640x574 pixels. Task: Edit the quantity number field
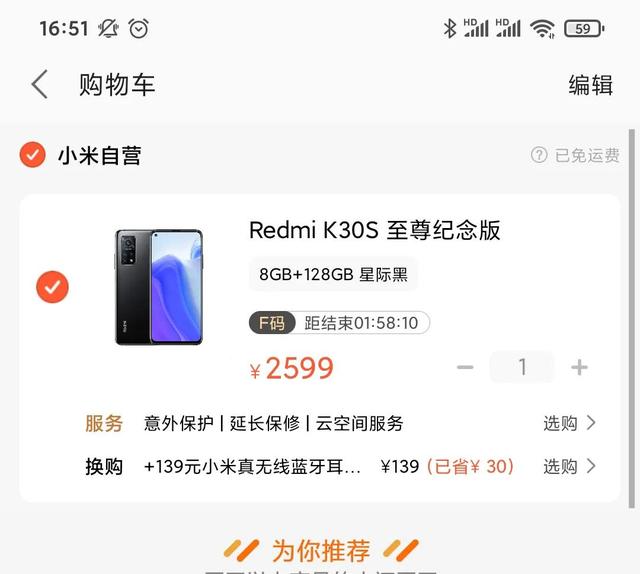coord(521,368)
